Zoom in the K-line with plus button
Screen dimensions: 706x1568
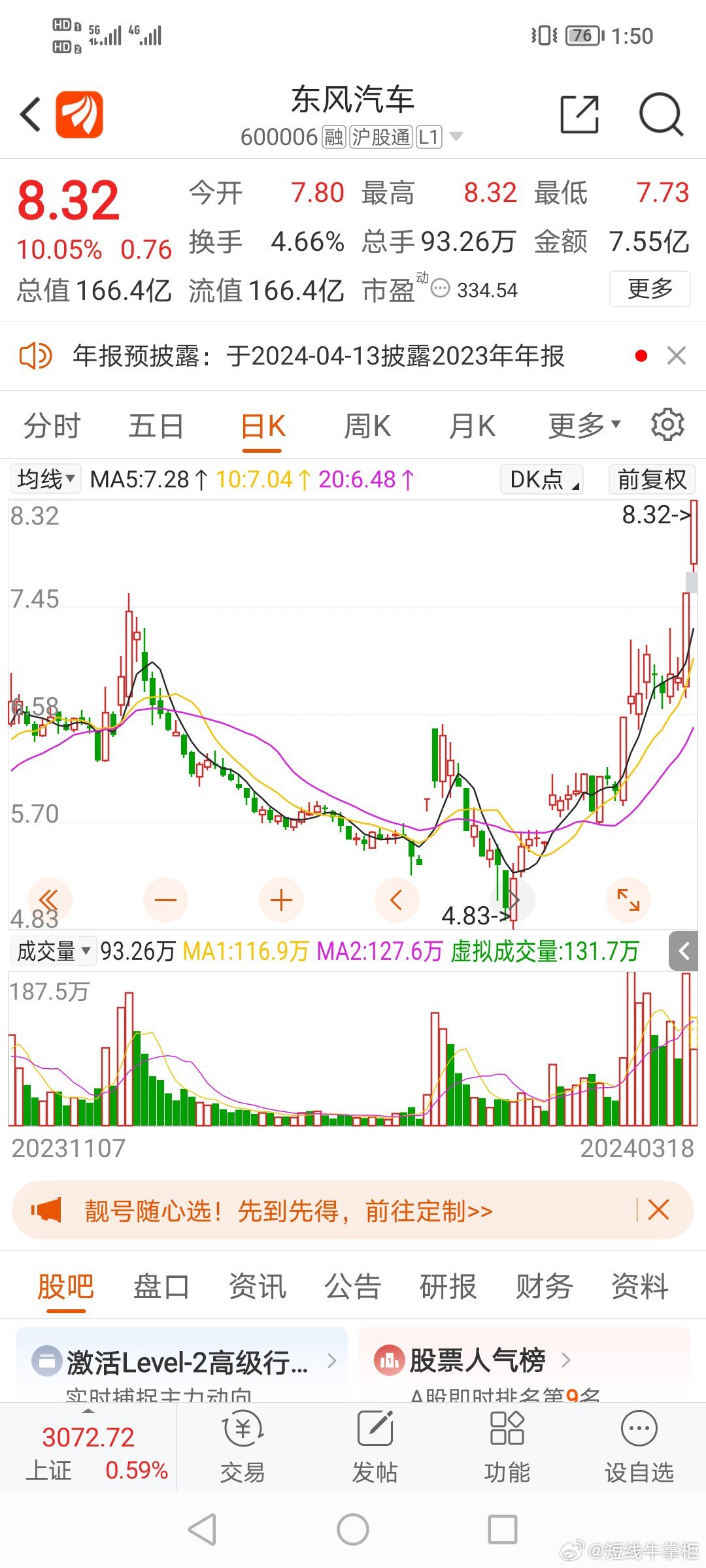(x=281, y=900)
